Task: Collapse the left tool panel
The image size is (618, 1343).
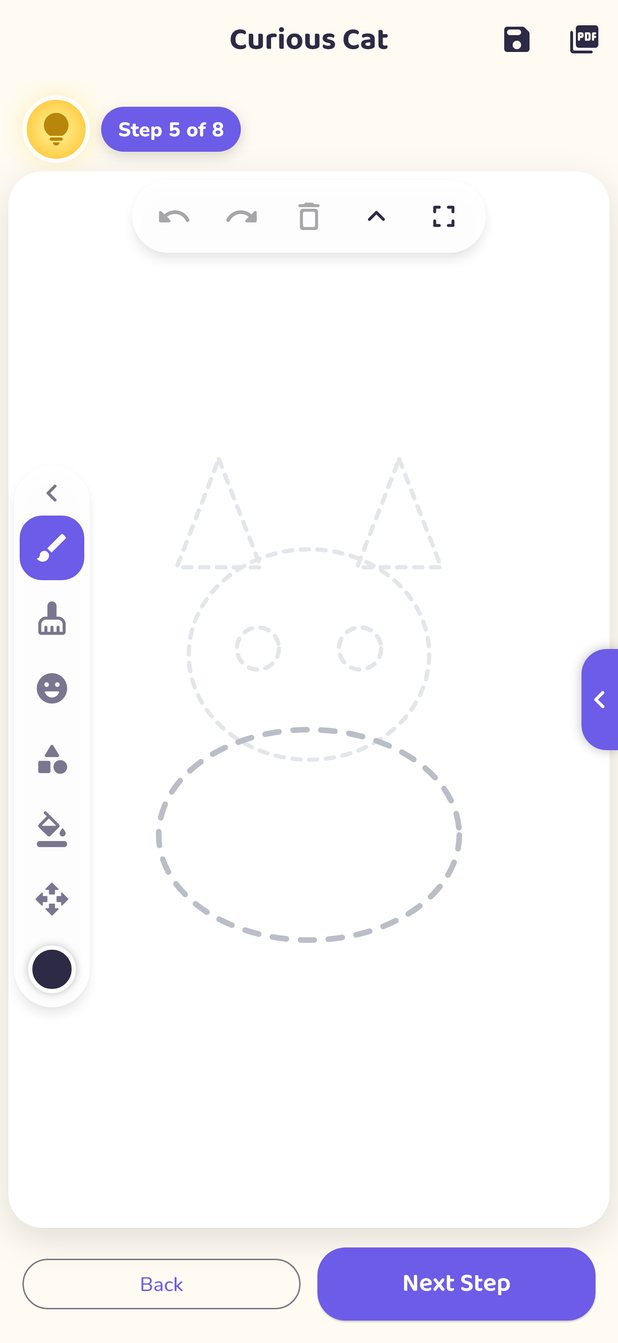Action: click(52, 493)
